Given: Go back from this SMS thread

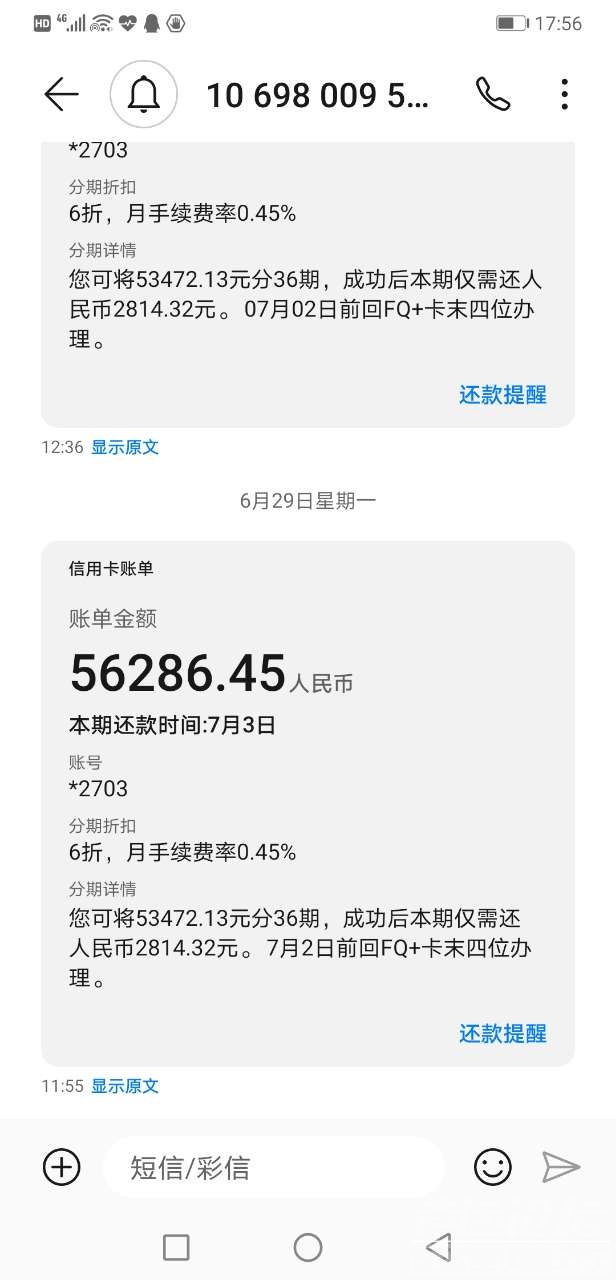Looking at the screenshot, I should [61, 94].
